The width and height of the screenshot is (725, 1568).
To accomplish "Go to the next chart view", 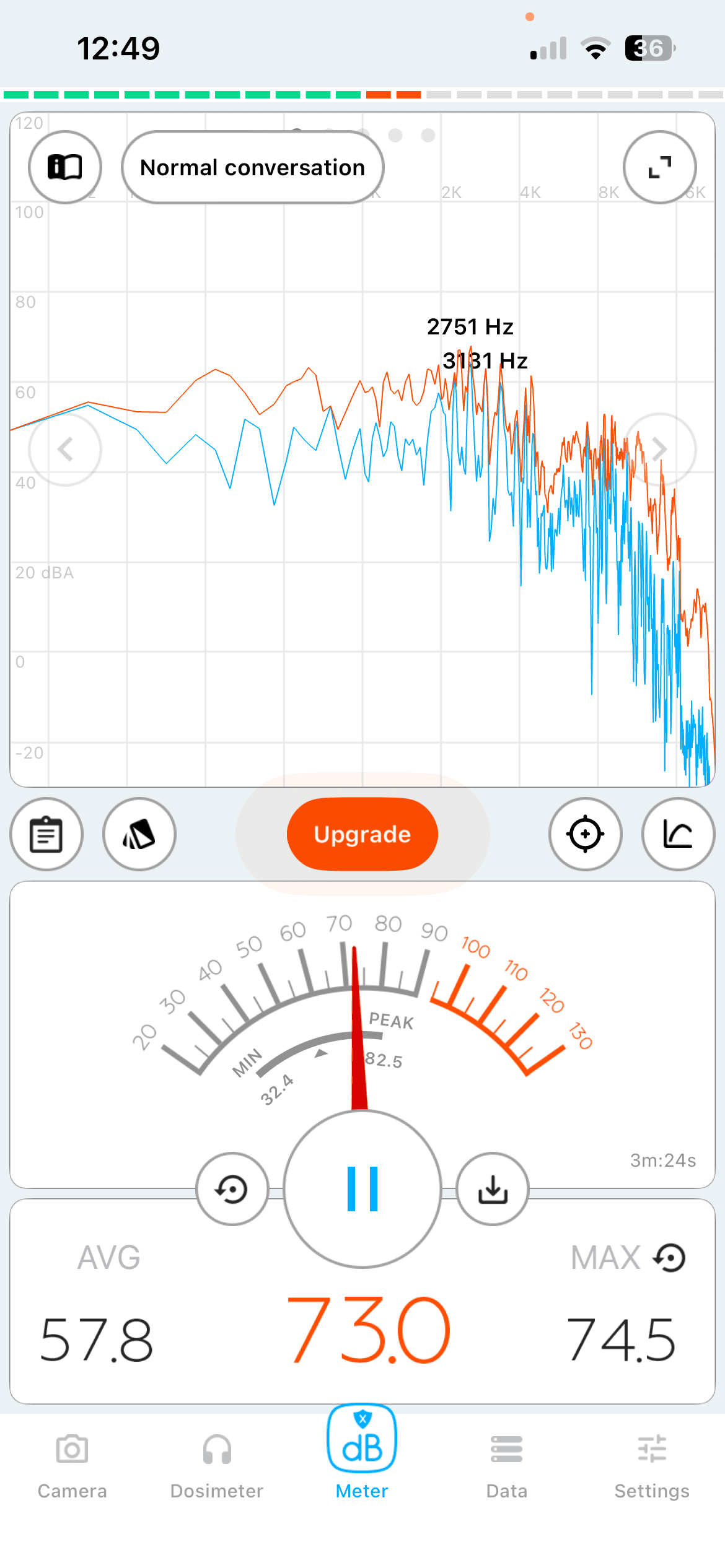I will point(660,449).
